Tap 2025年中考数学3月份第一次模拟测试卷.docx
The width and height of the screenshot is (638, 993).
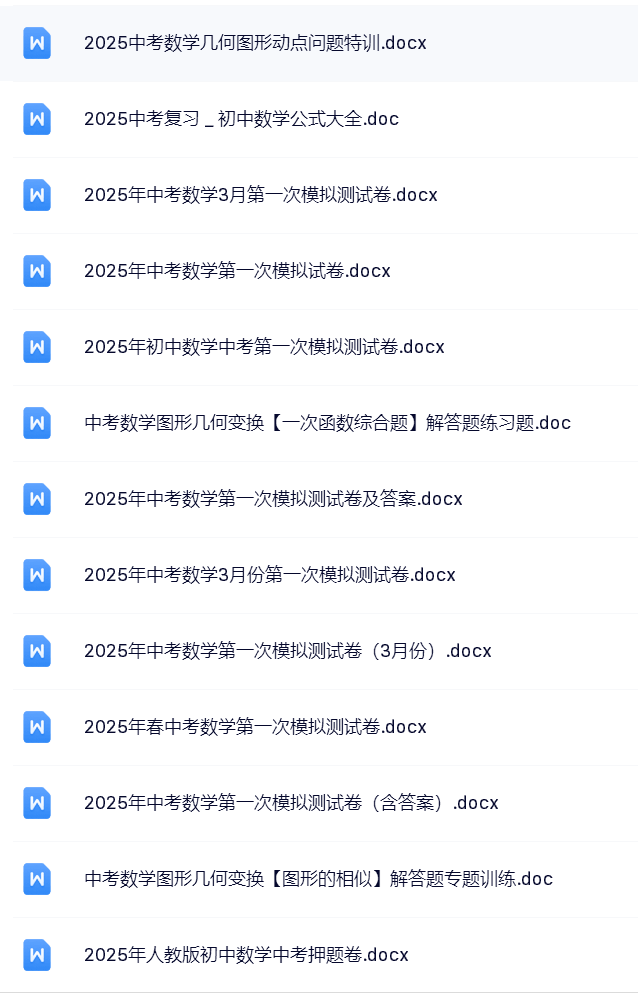269,575
